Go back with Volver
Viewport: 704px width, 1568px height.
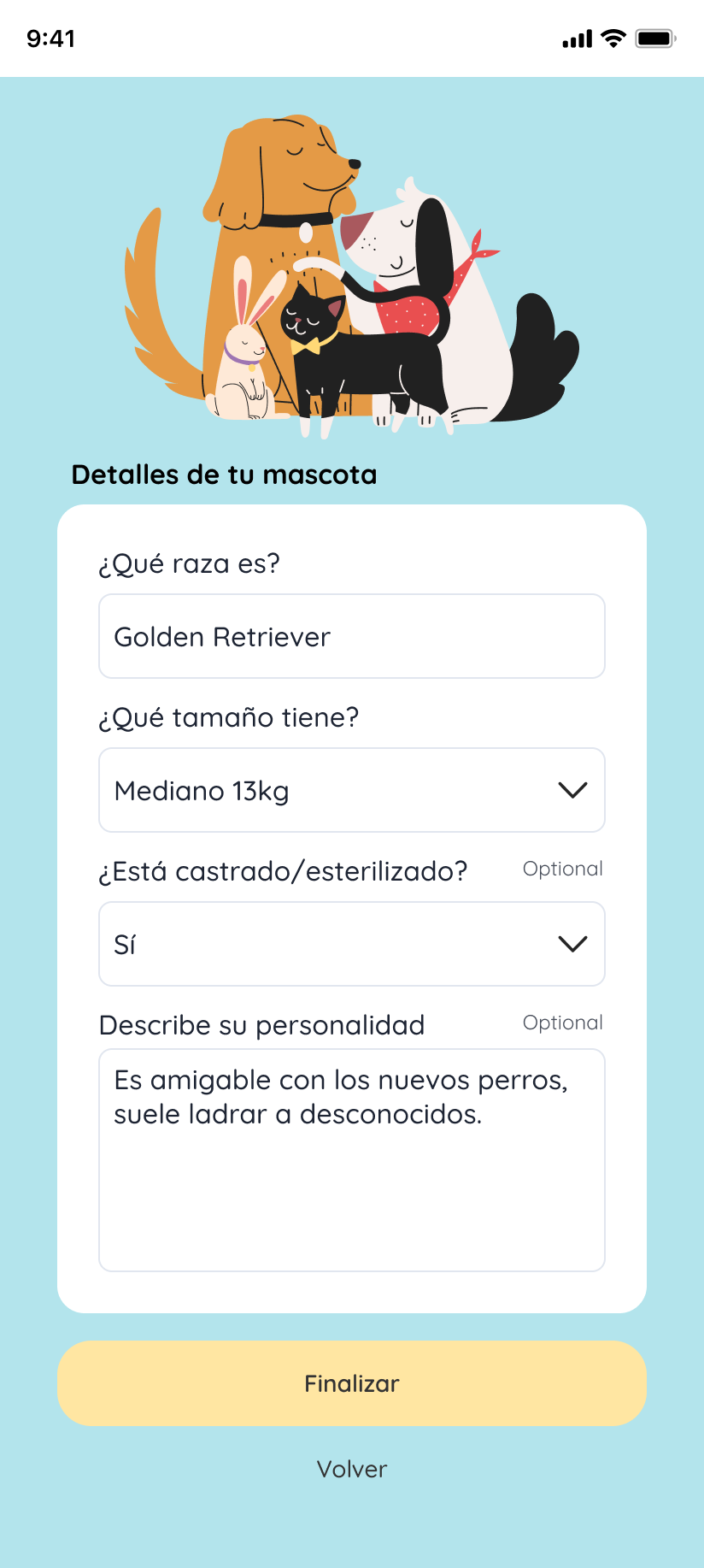click(352, 1469)
